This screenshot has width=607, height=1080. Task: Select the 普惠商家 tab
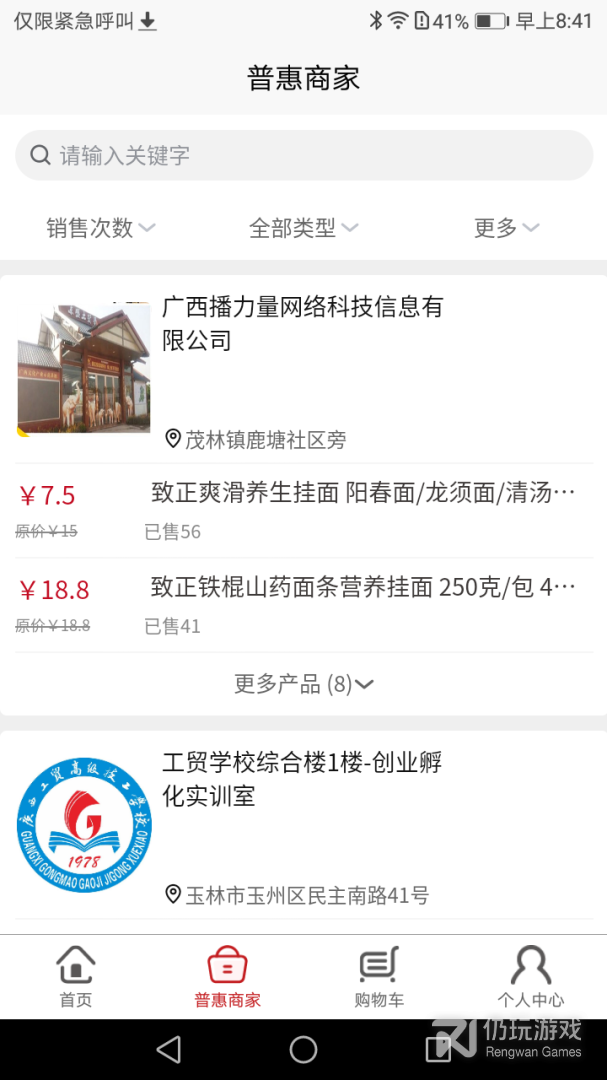tap(228, 978)
